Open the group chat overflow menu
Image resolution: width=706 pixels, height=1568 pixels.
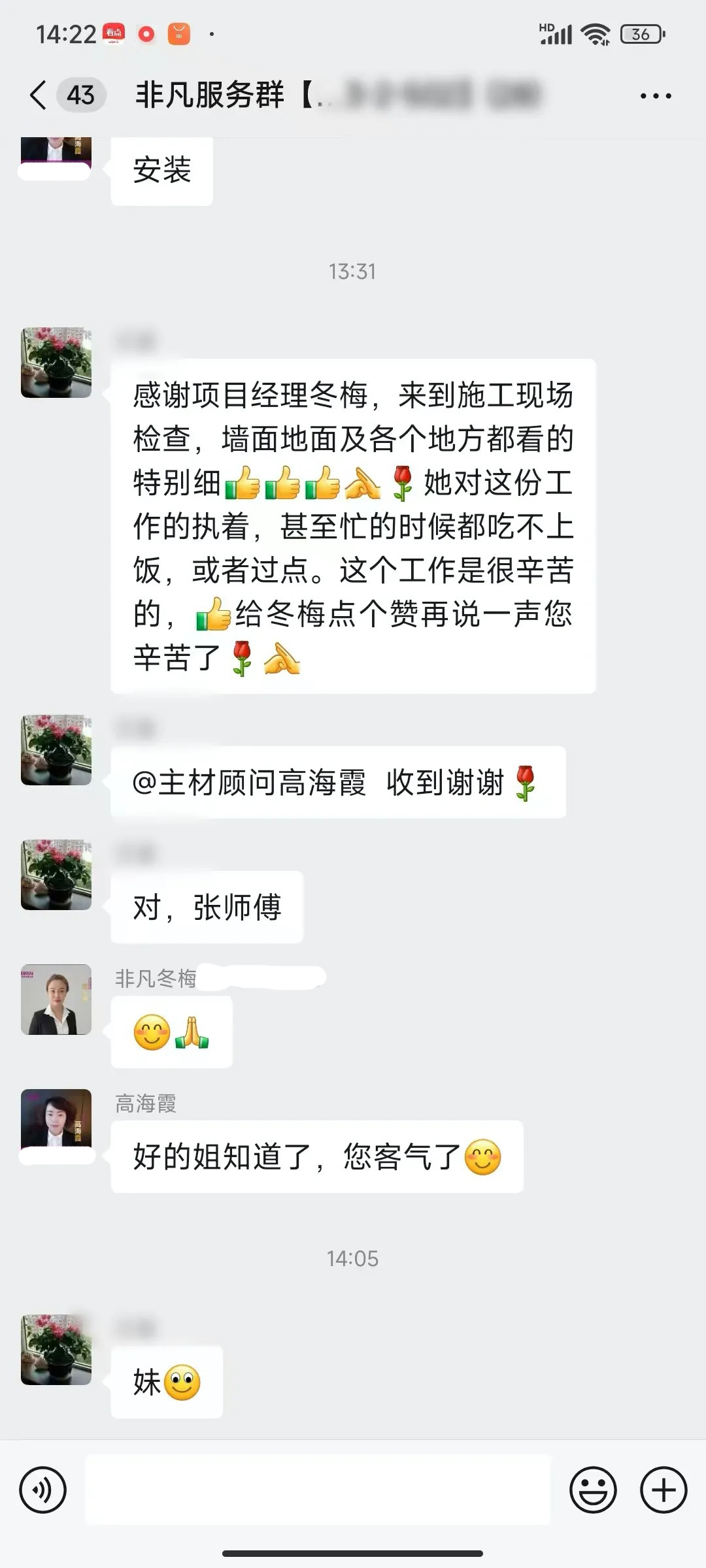[655, 96]
